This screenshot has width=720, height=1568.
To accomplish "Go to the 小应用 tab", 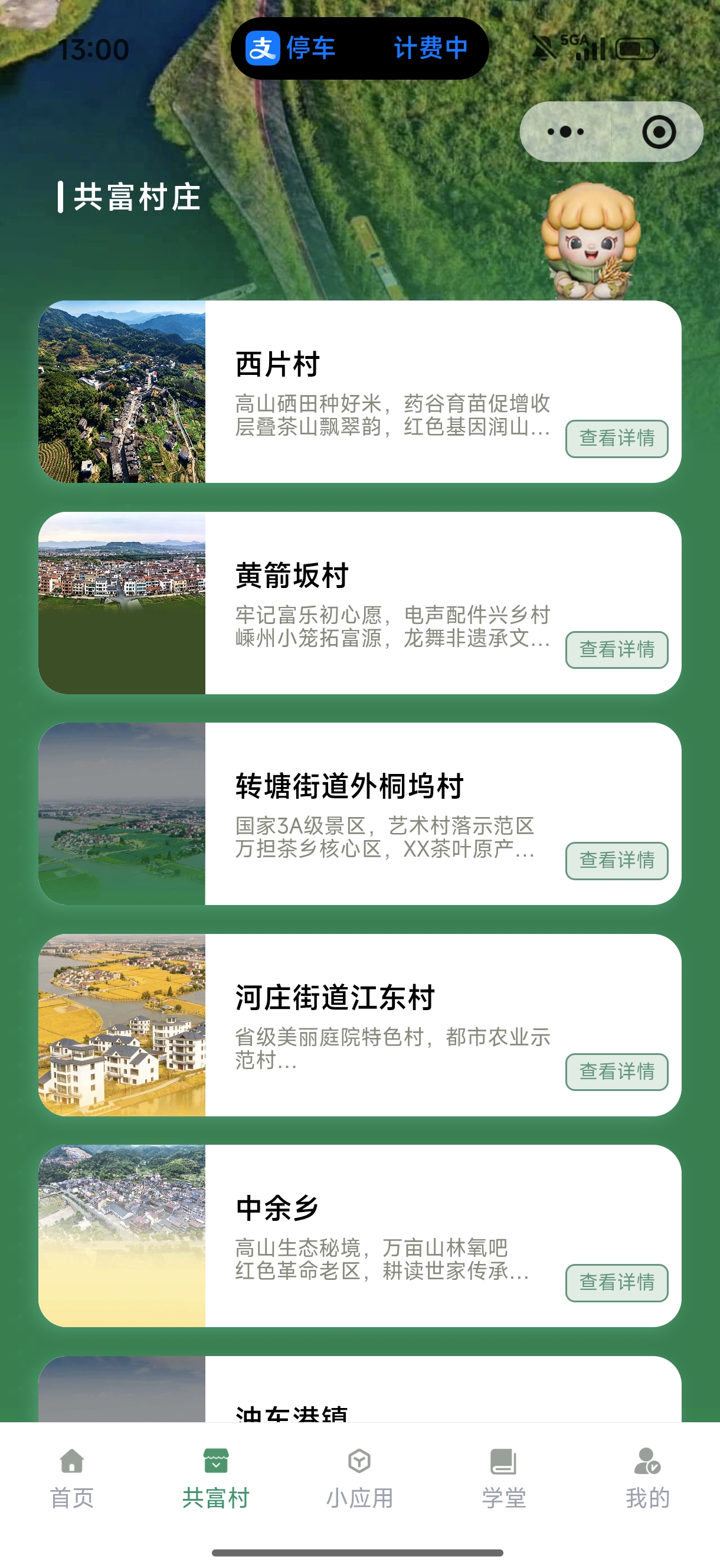I will 359,1478.
